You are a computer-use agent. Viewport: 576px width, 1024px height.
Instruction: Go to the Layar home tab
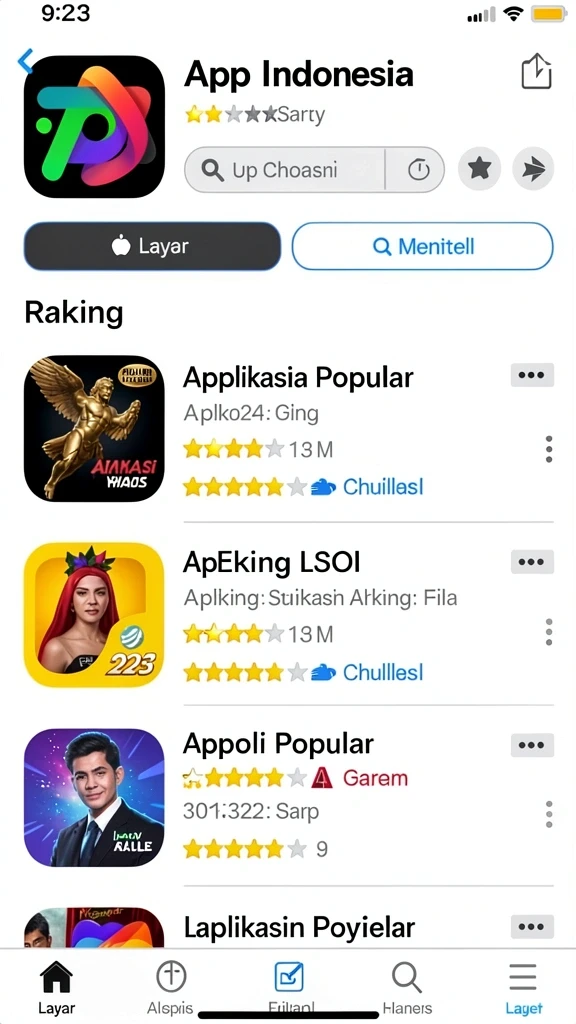click(56, 988)
